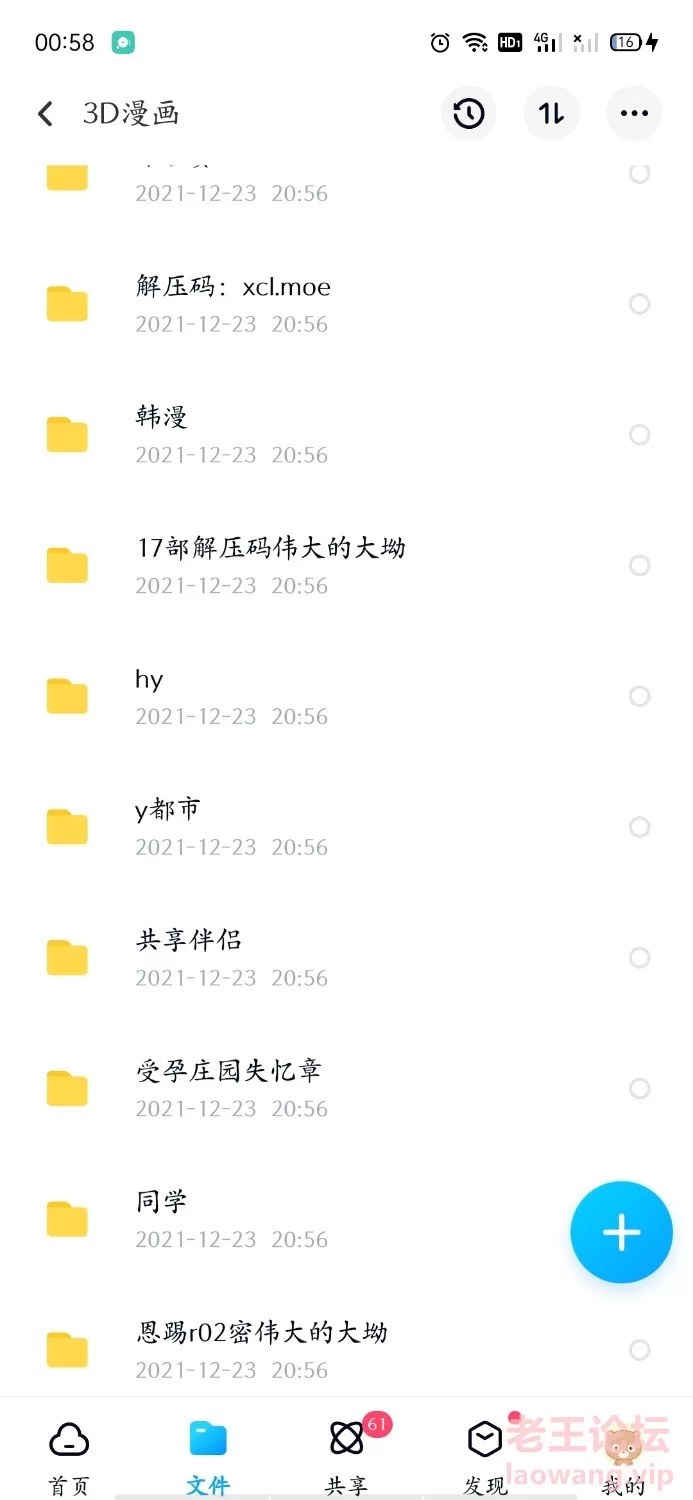Viewport: 693px width, 1500px height.
Task: Switch to the 首页 tab
Action: [69, 1457]
